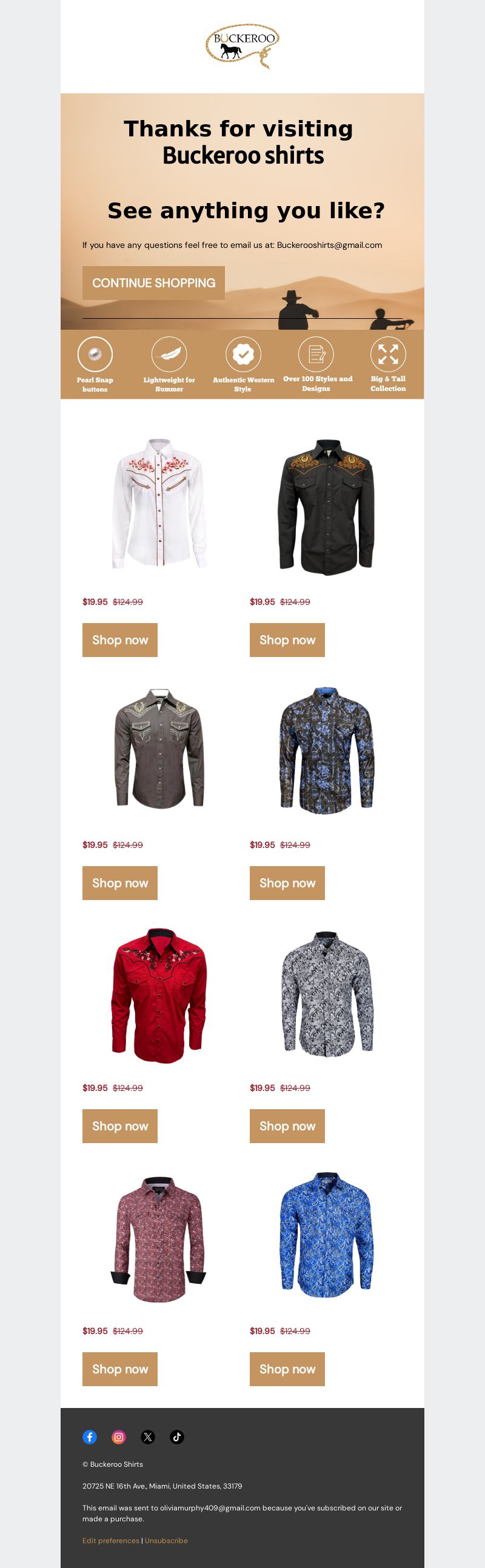
Task: Shop now for the gray embroidered shirt
Action: [x=120, y=882]
